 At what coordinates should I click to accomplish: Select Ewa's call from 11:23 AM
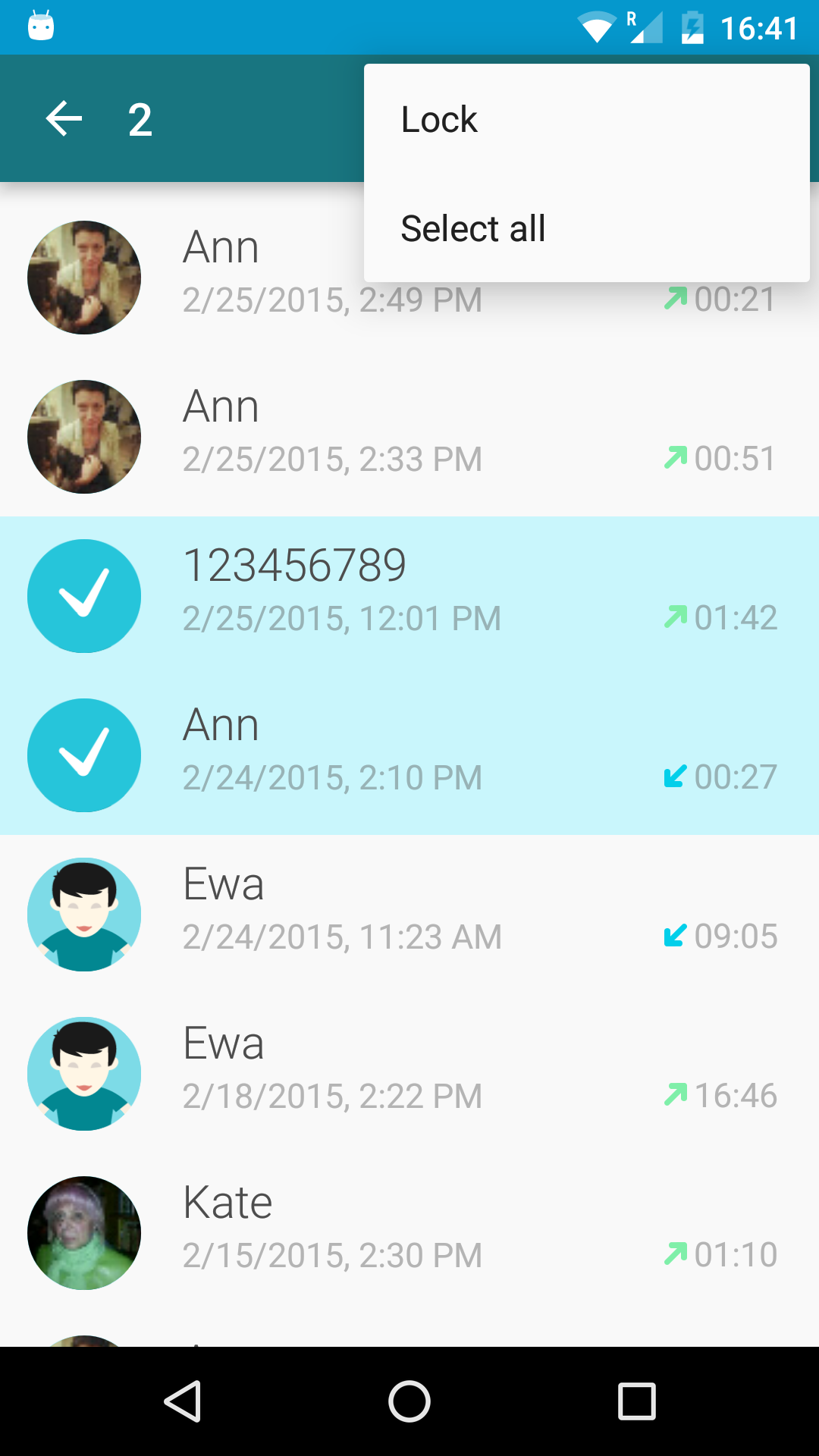pos(409,915)
